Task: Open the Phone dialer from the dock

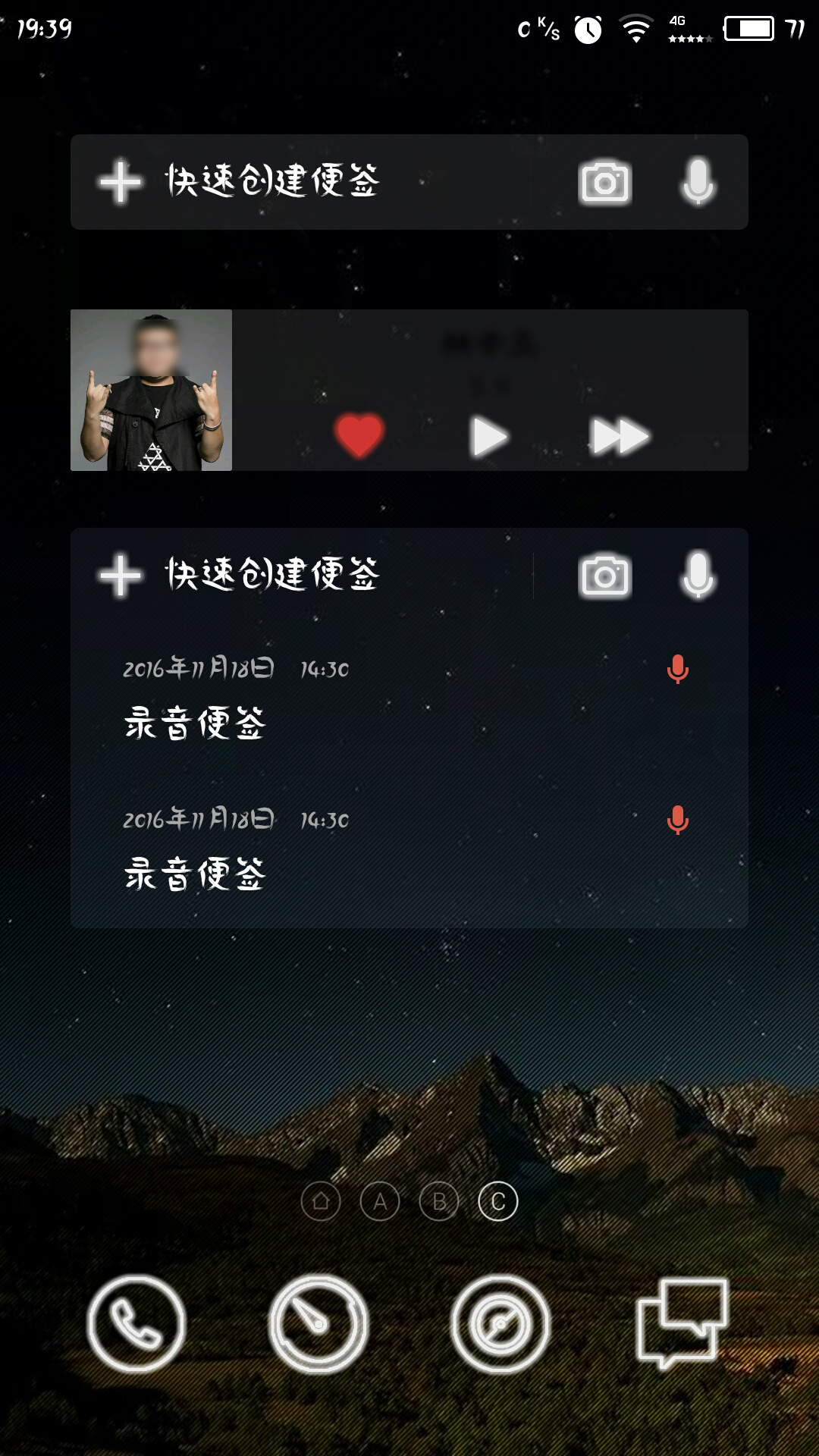Action: 136,1323
